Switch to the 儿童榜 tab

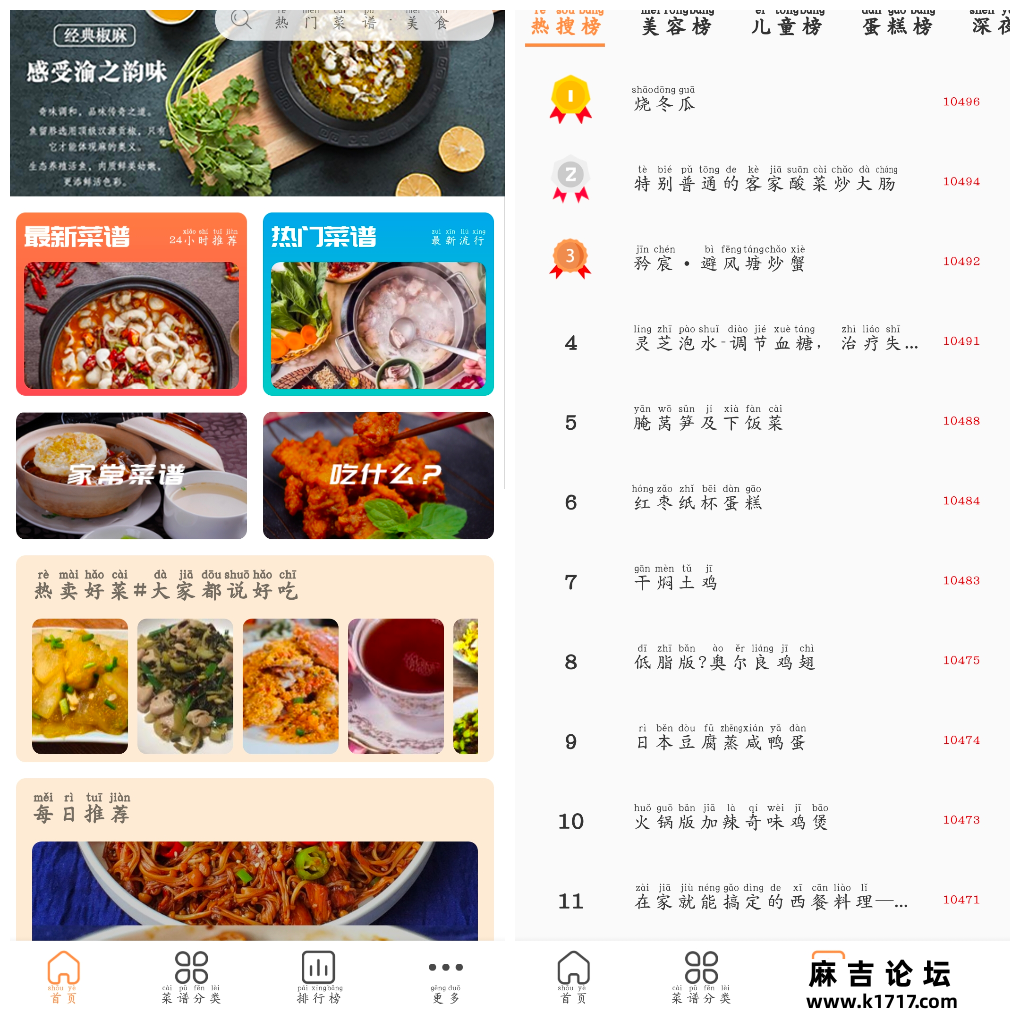[x=786, y=26]
